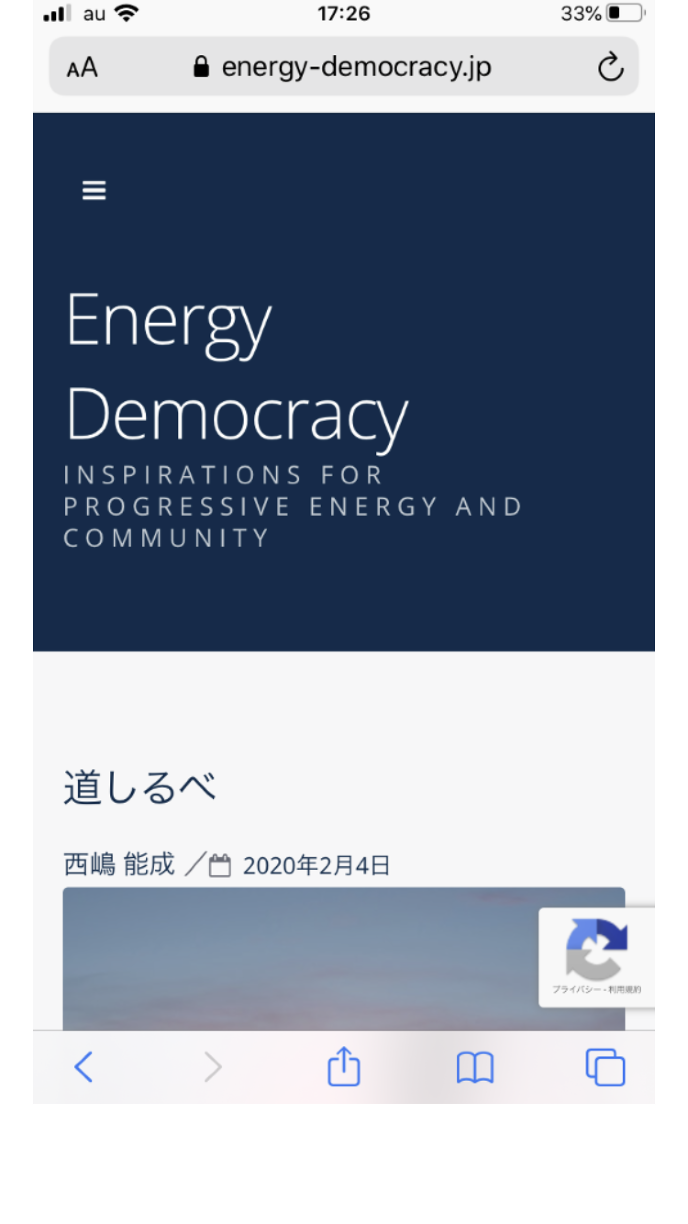The image size is (688, 1224).
Task: Open the hamburger menu
Action: (94, 190)
